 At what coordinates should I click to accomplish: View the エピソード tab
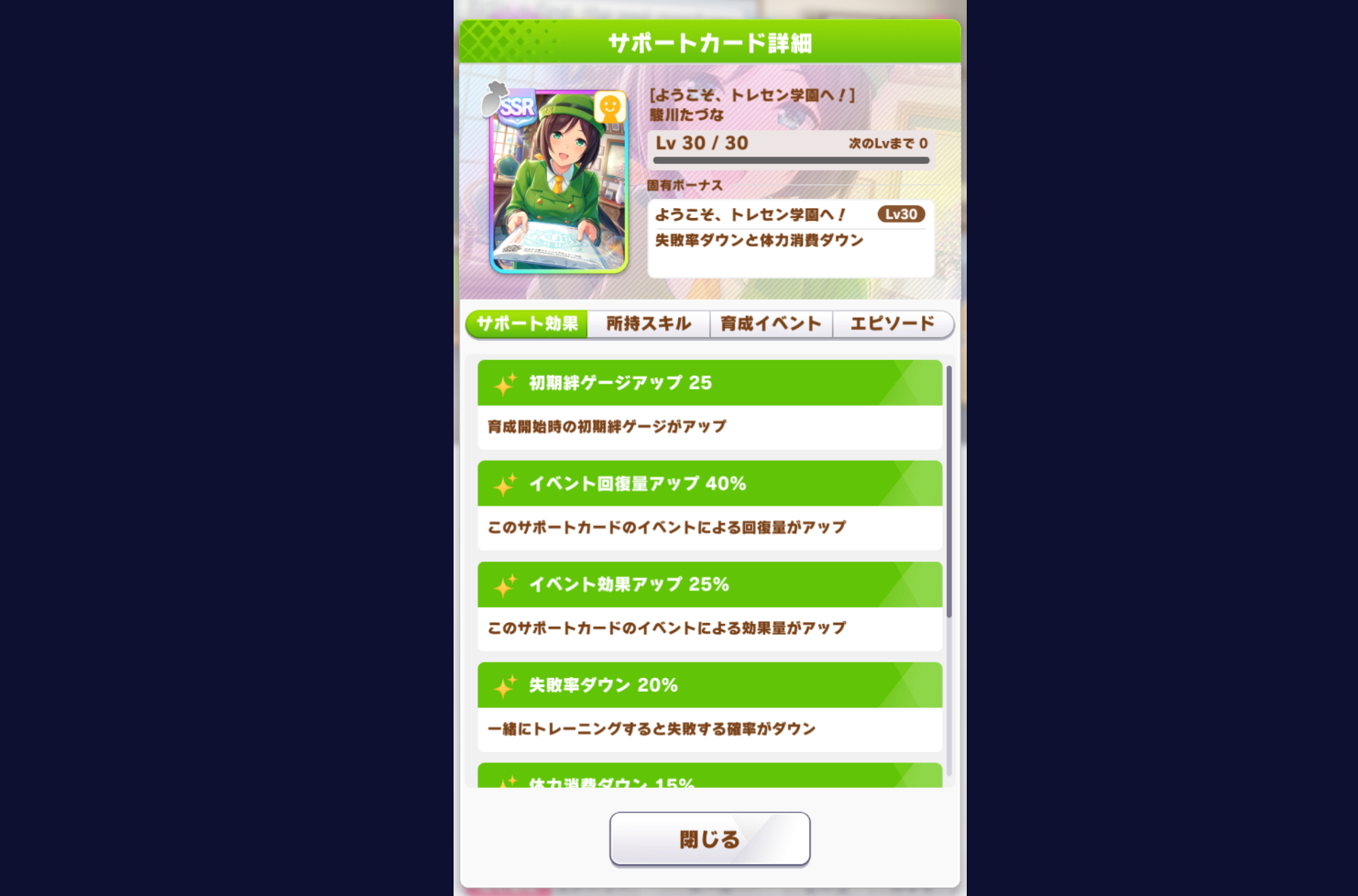pos(893,323)
